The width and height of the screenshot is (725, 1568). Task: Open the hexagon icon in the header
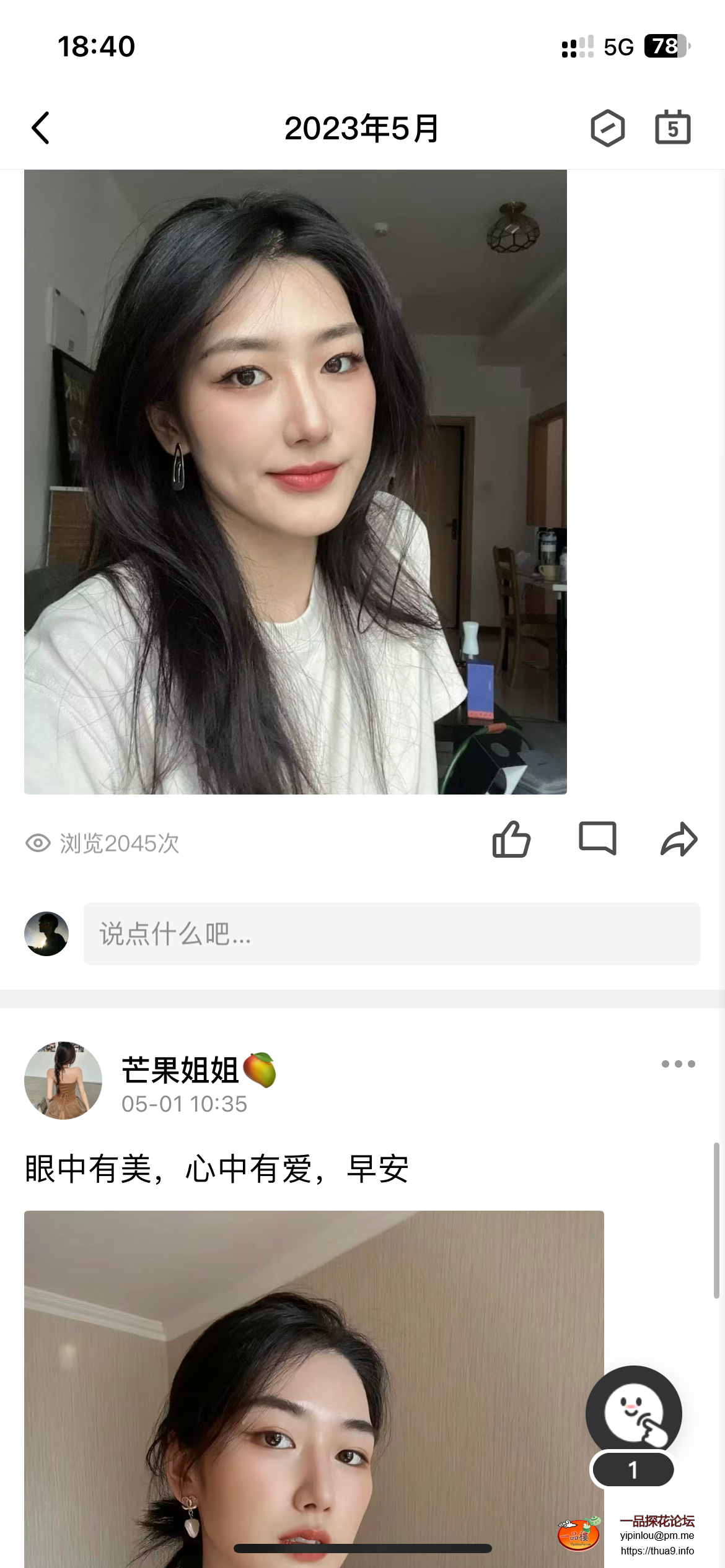607,128
